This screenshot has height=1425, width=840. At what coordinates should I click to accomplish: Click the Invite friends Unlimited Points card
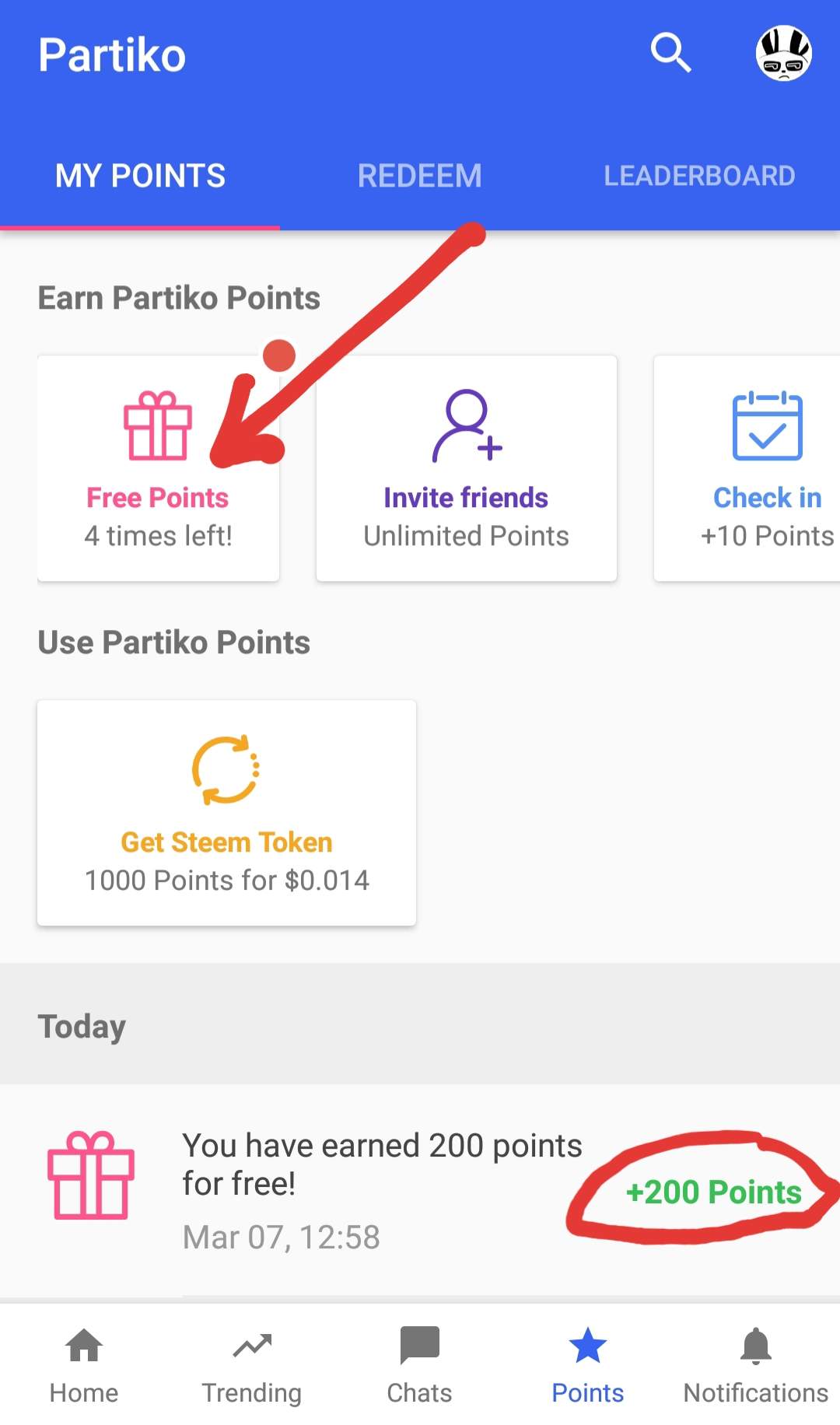[x=466, y=467]
